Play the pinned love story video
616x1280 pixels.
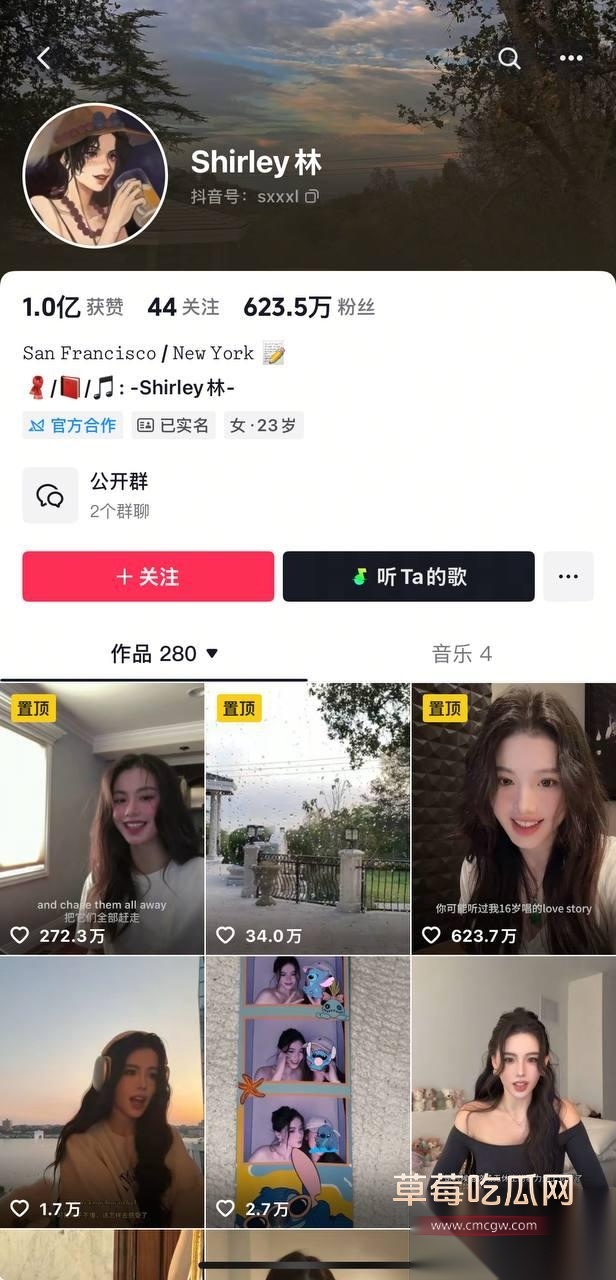pyautogui.click(x=513, y=818)
